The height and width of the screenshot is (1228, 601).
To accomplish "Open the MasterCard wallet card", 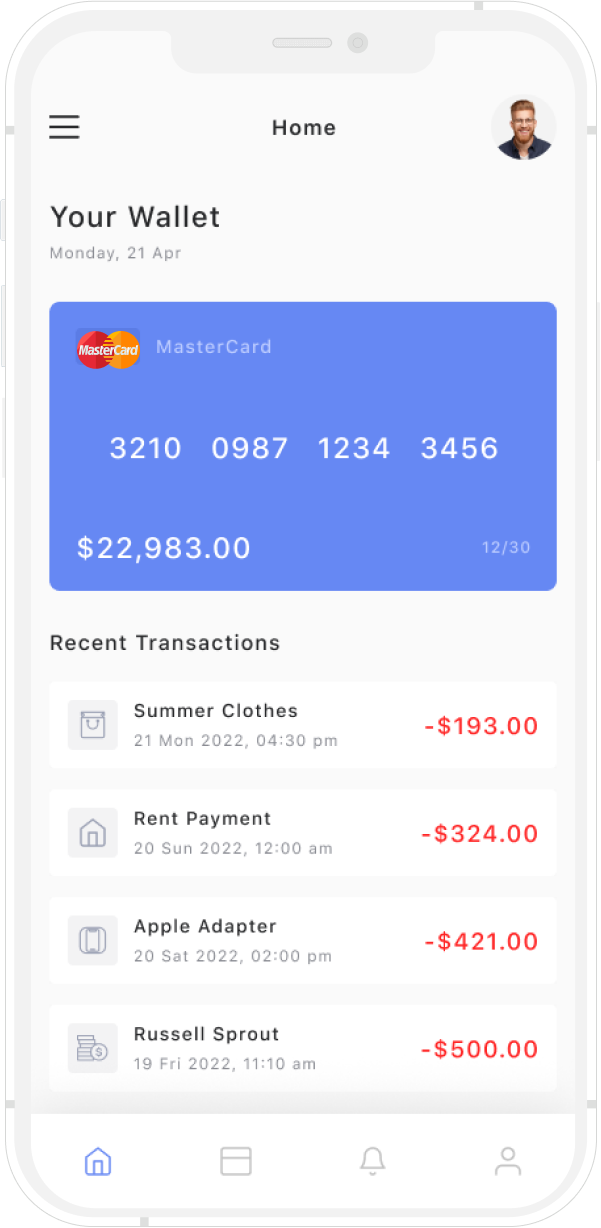I will (303, 446).
